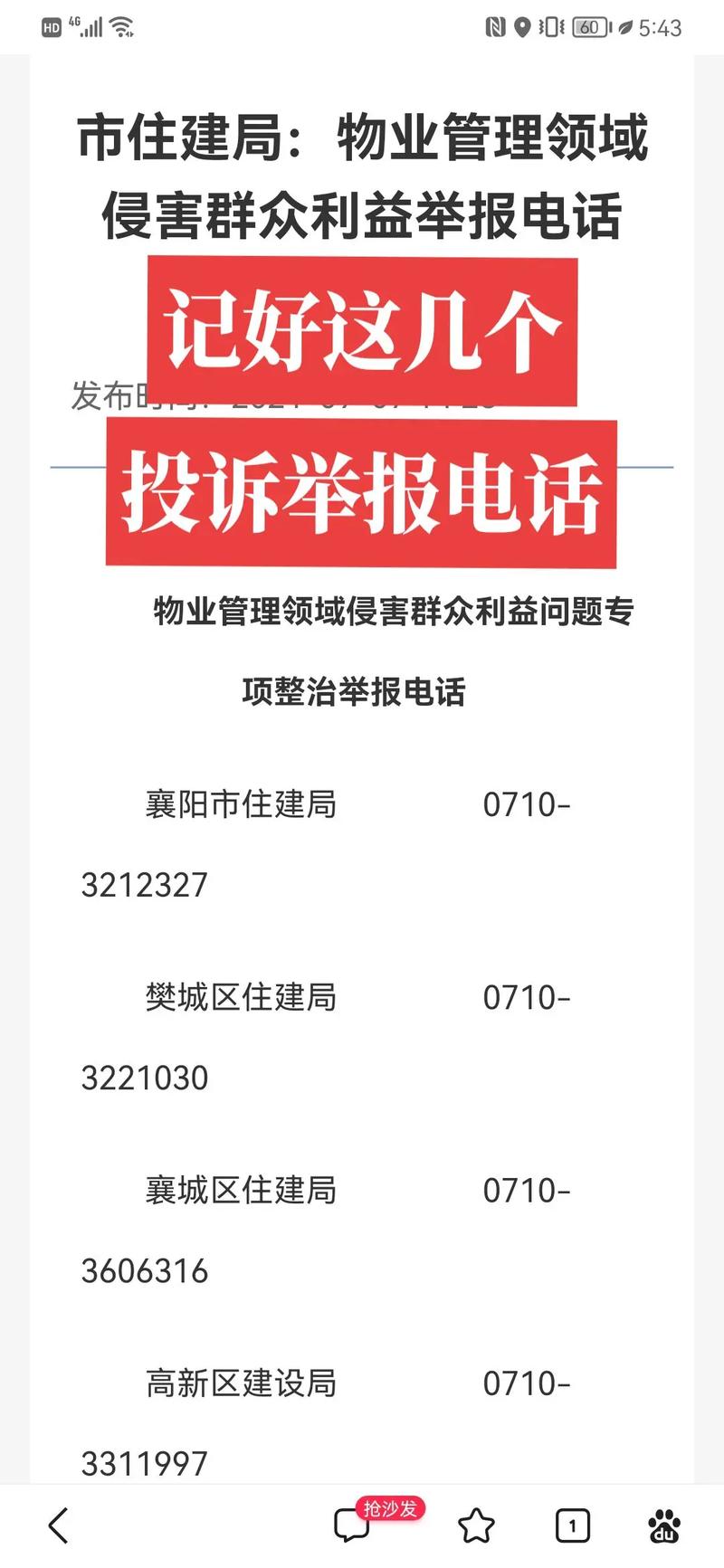
Task: Go back using the bottom back arrow
Action: pyautogui.click(x=58, y=1525)
